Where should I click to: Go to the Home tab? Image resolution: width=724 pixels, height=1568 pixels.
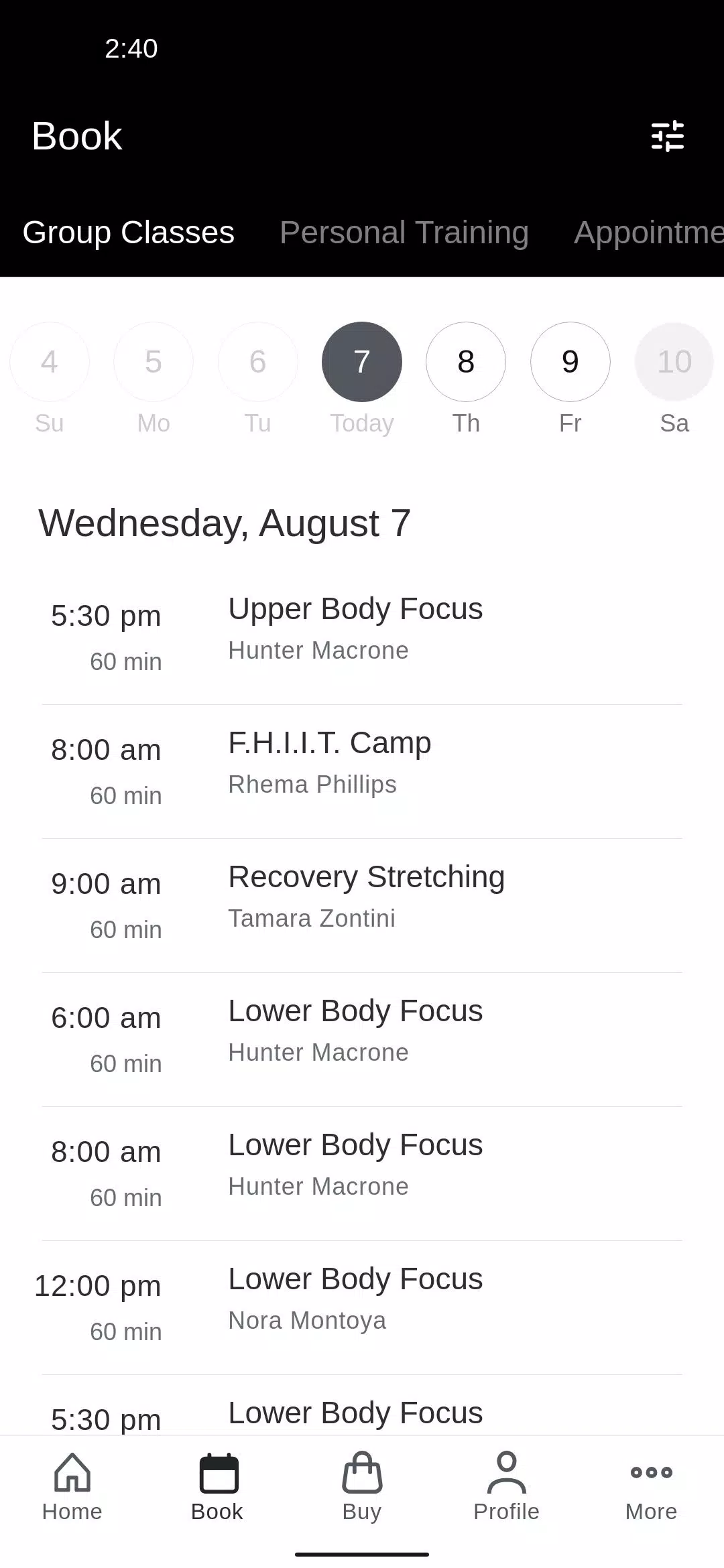click(72, 1486)
